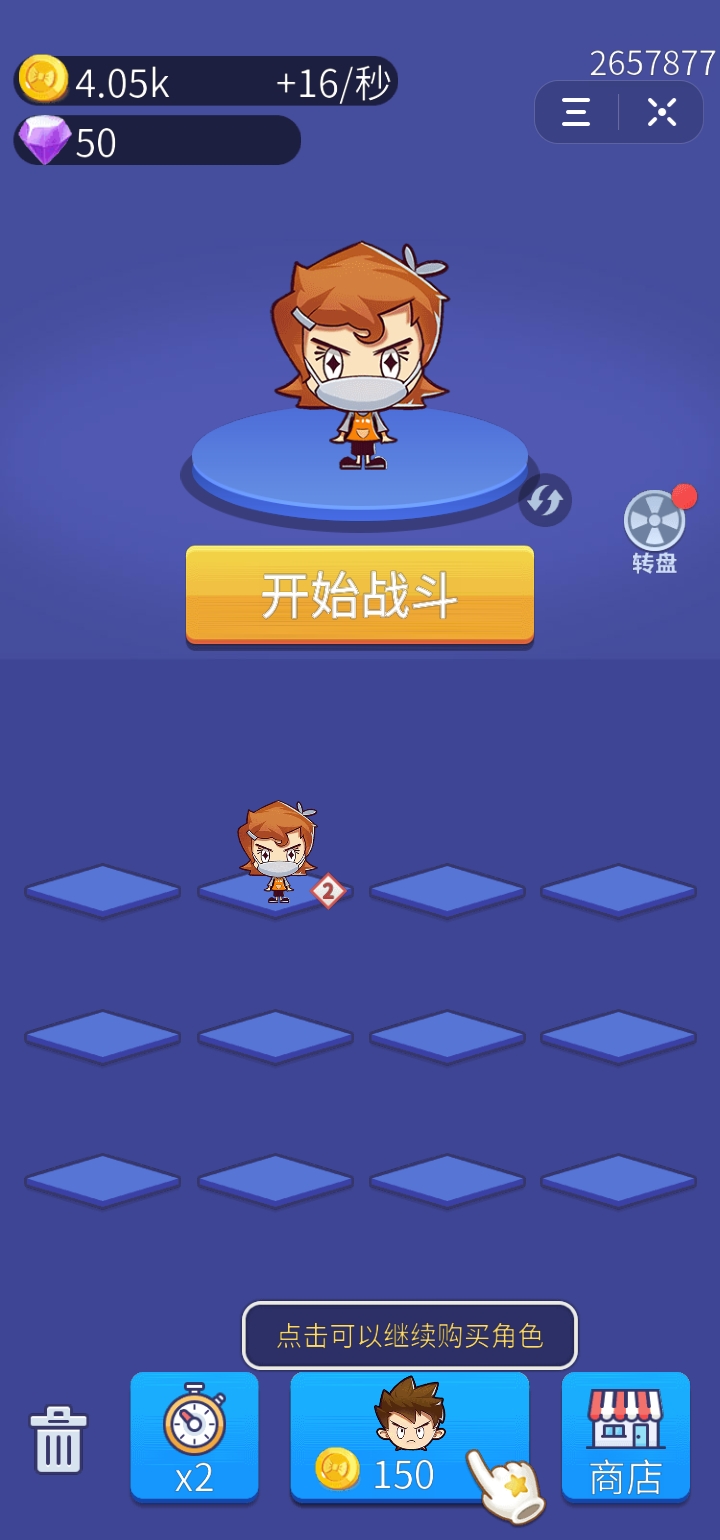Select the level 2 character on the grid
This screenshot has width=720, height=1540.
pos(277,855)
